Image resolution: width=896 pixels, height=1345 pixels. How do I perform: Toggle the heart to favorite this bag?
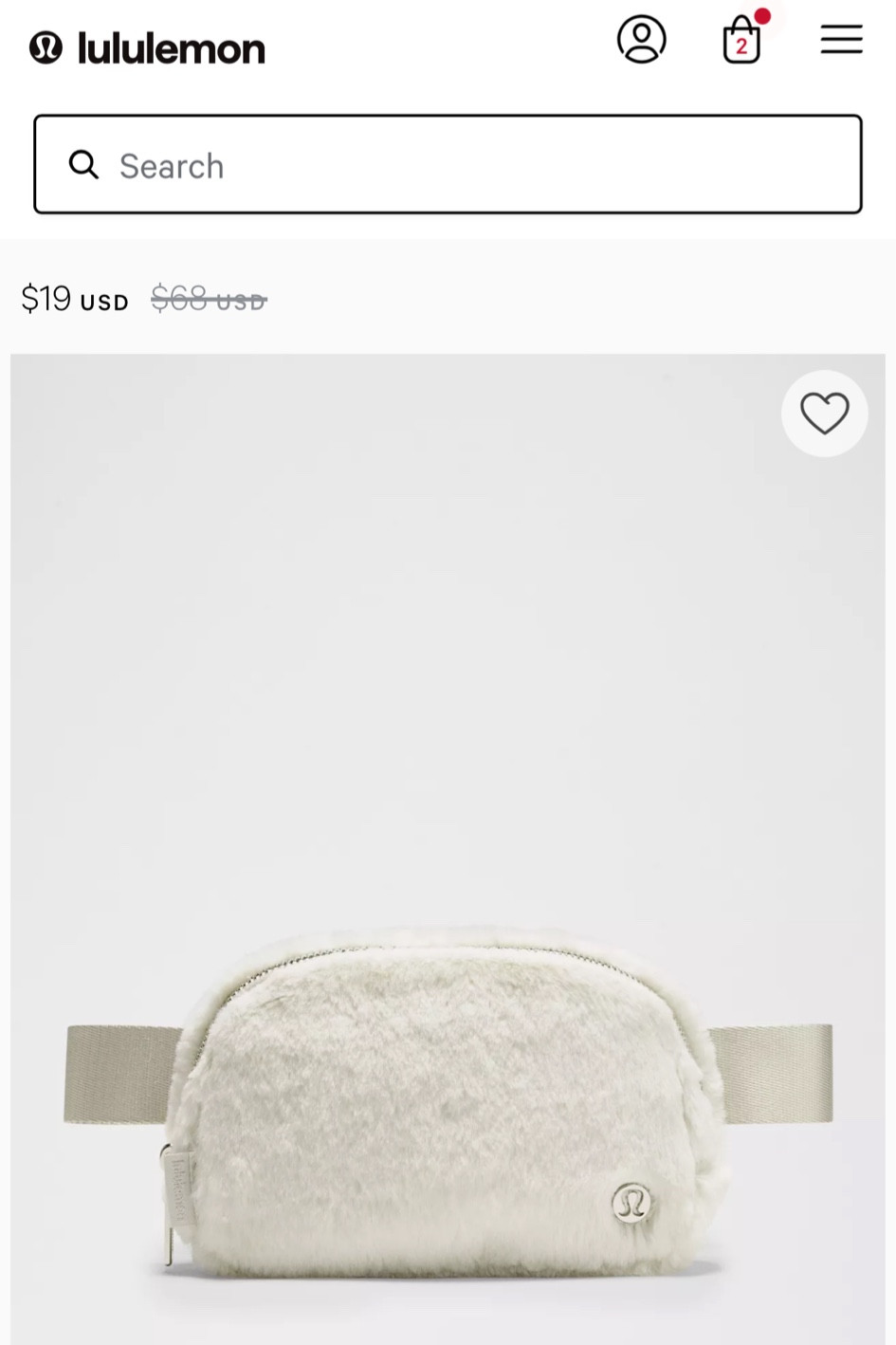click(x=824, y=413)
